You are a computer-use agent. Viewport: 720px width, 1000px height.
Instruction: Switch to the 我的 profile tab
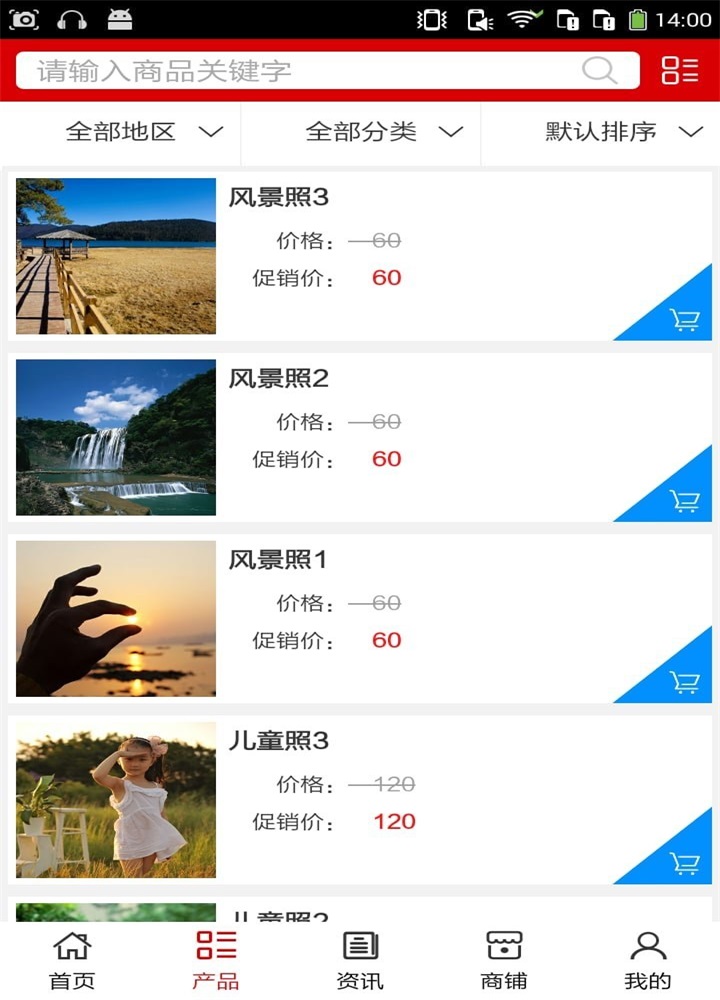coord(648,960)
